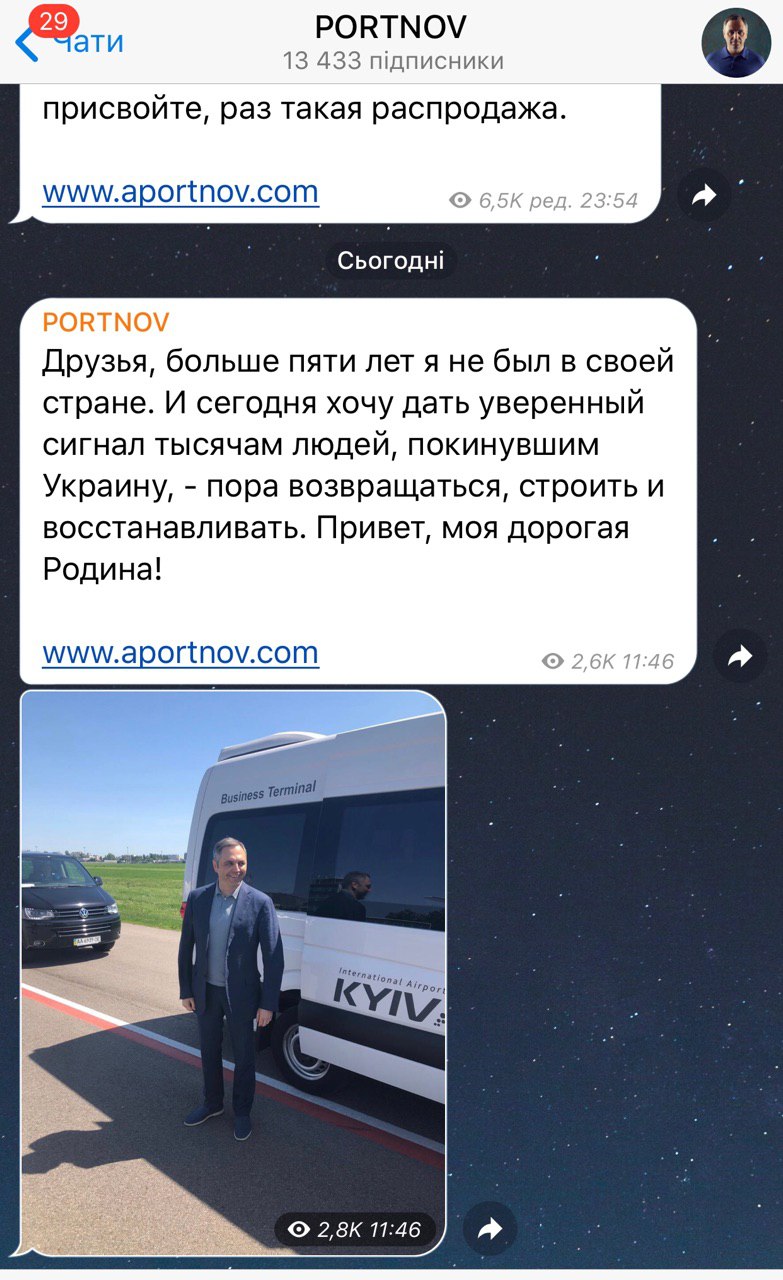
Task: Forward the message starting with Друзья
Action: (739, 657)
